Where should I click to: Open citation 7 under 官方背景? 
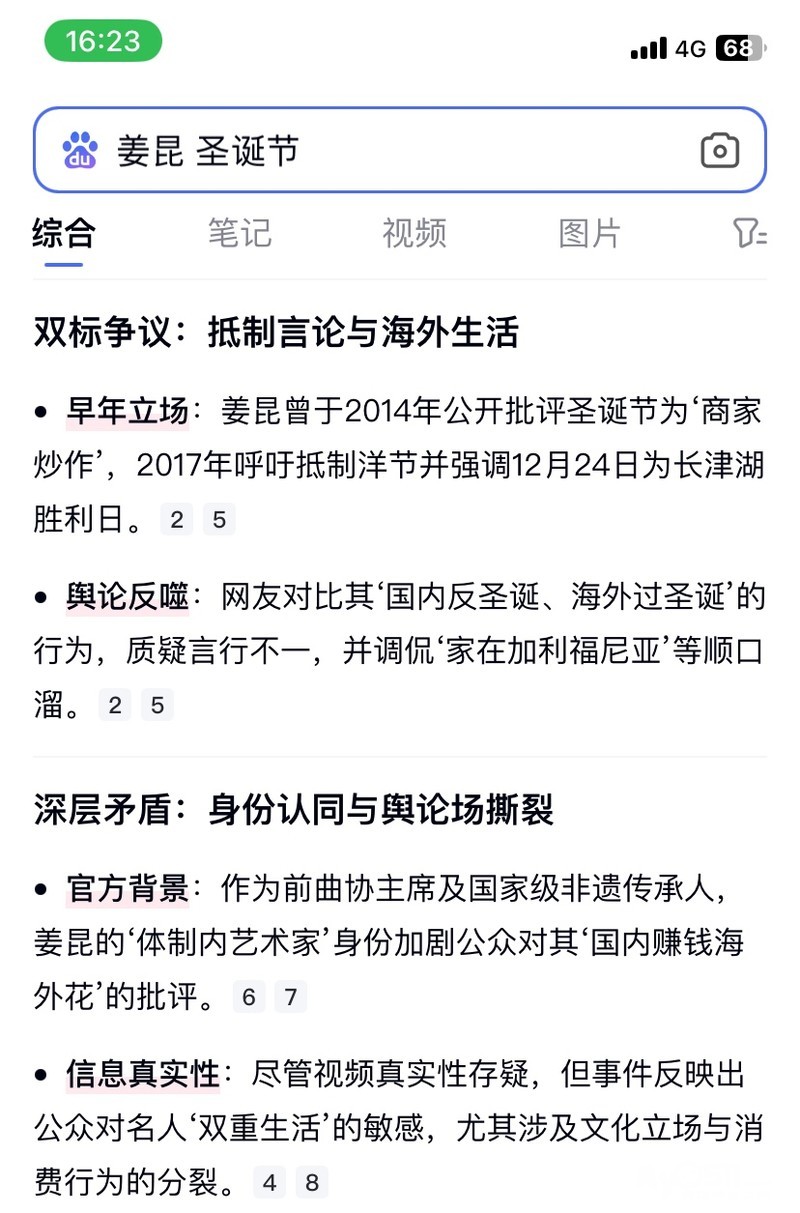click(291, 996)
